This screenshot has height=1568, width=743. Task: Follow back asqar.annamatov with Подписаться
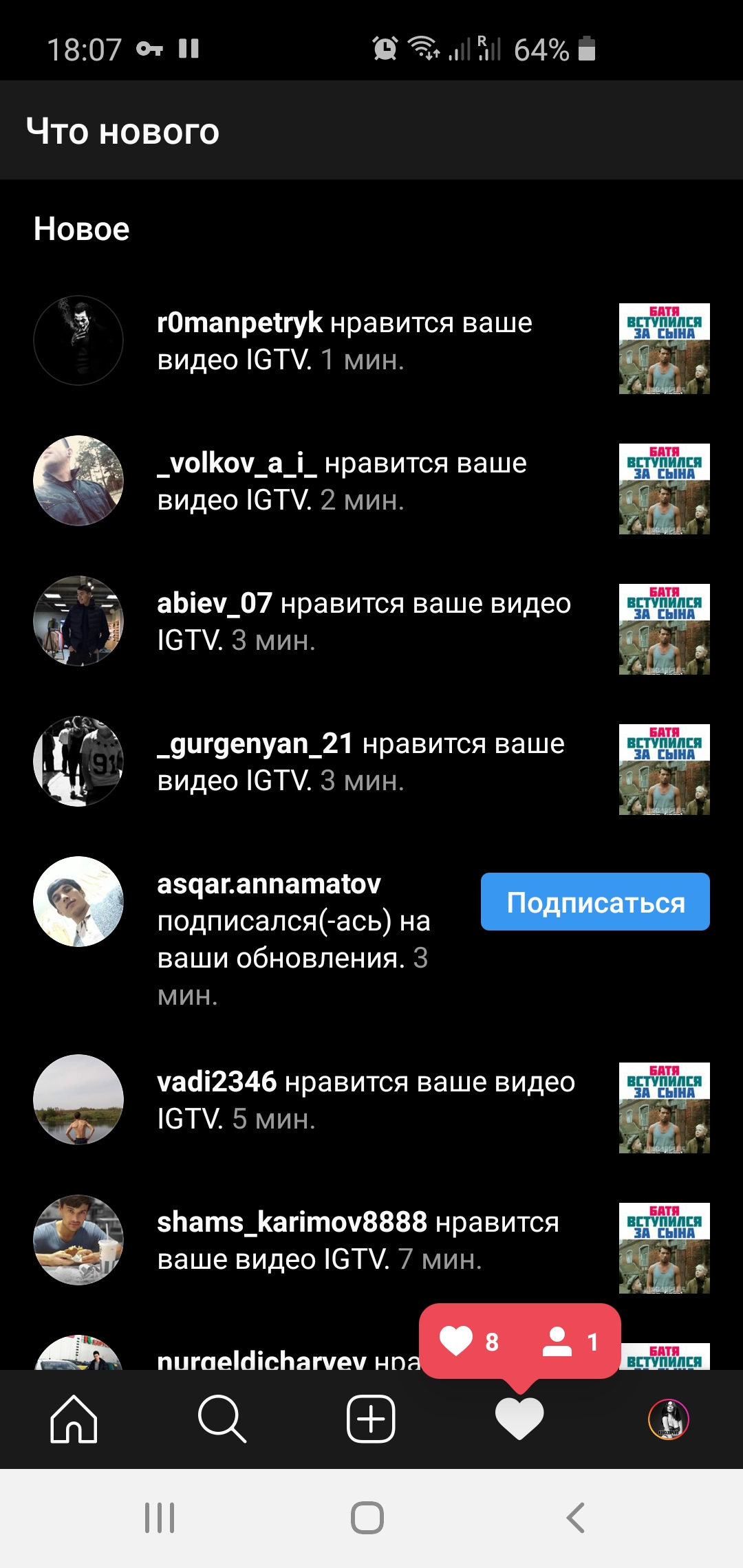(x=595, y=902)
